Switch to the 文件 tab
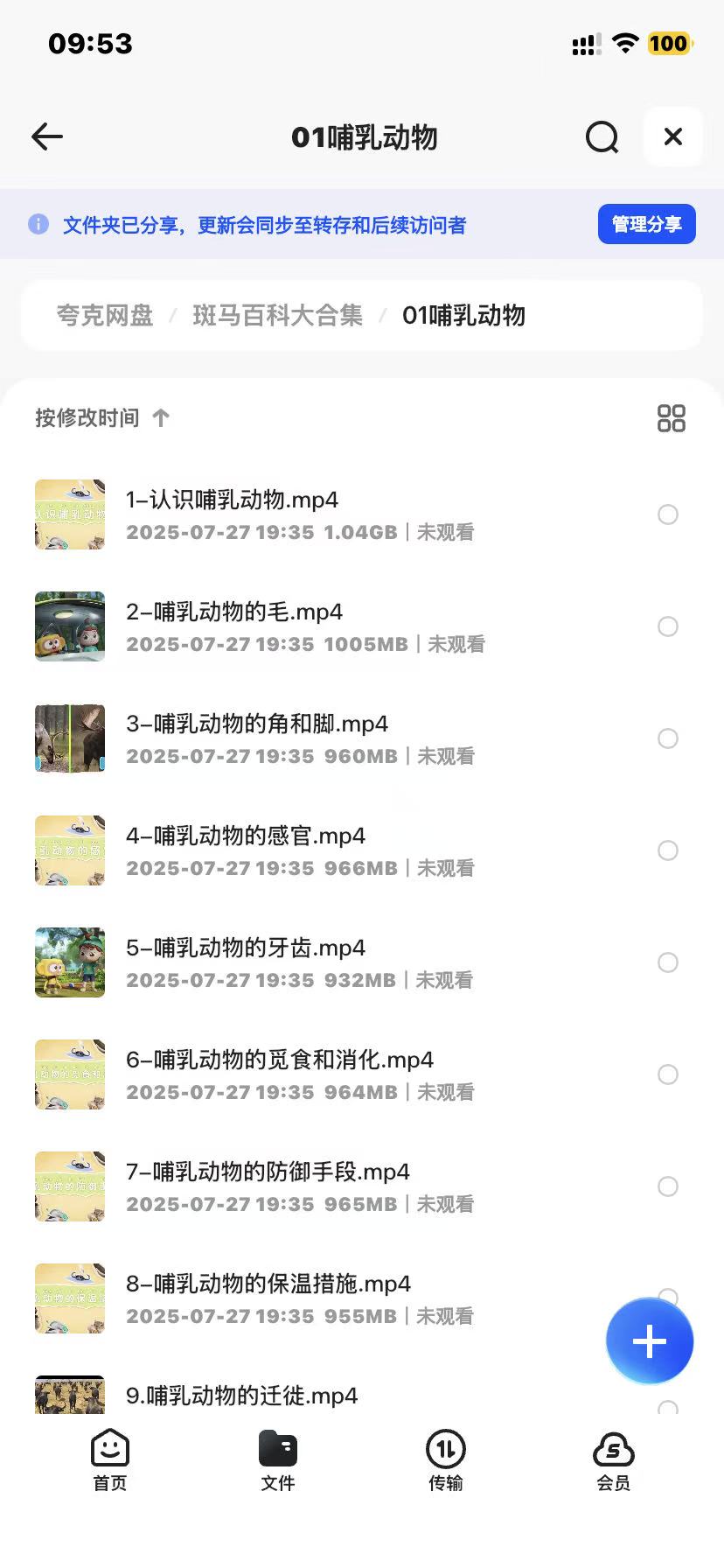 [x=278, y=1459]
